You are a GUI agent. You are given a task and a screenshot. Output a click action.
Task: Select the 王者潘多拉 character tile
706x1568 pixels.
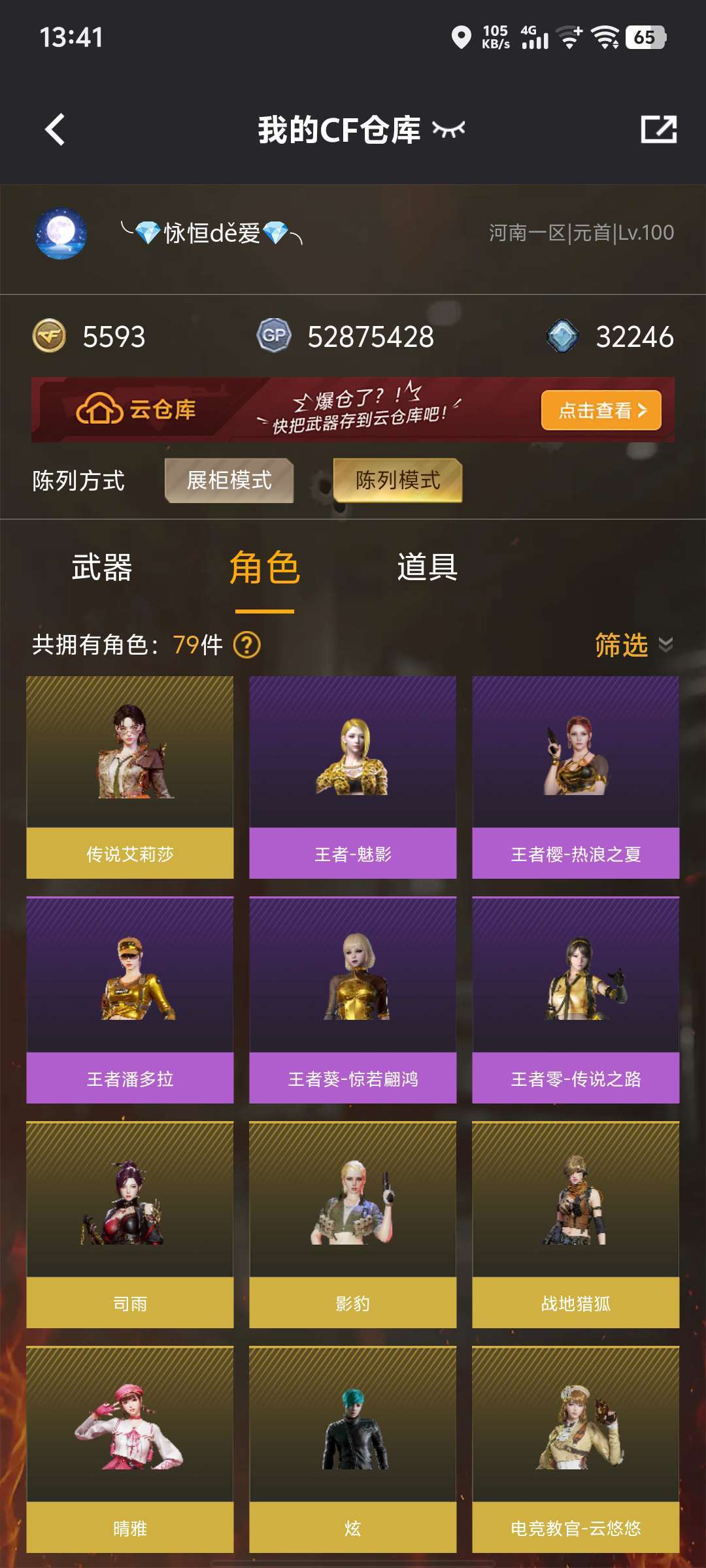point(129,1000)
